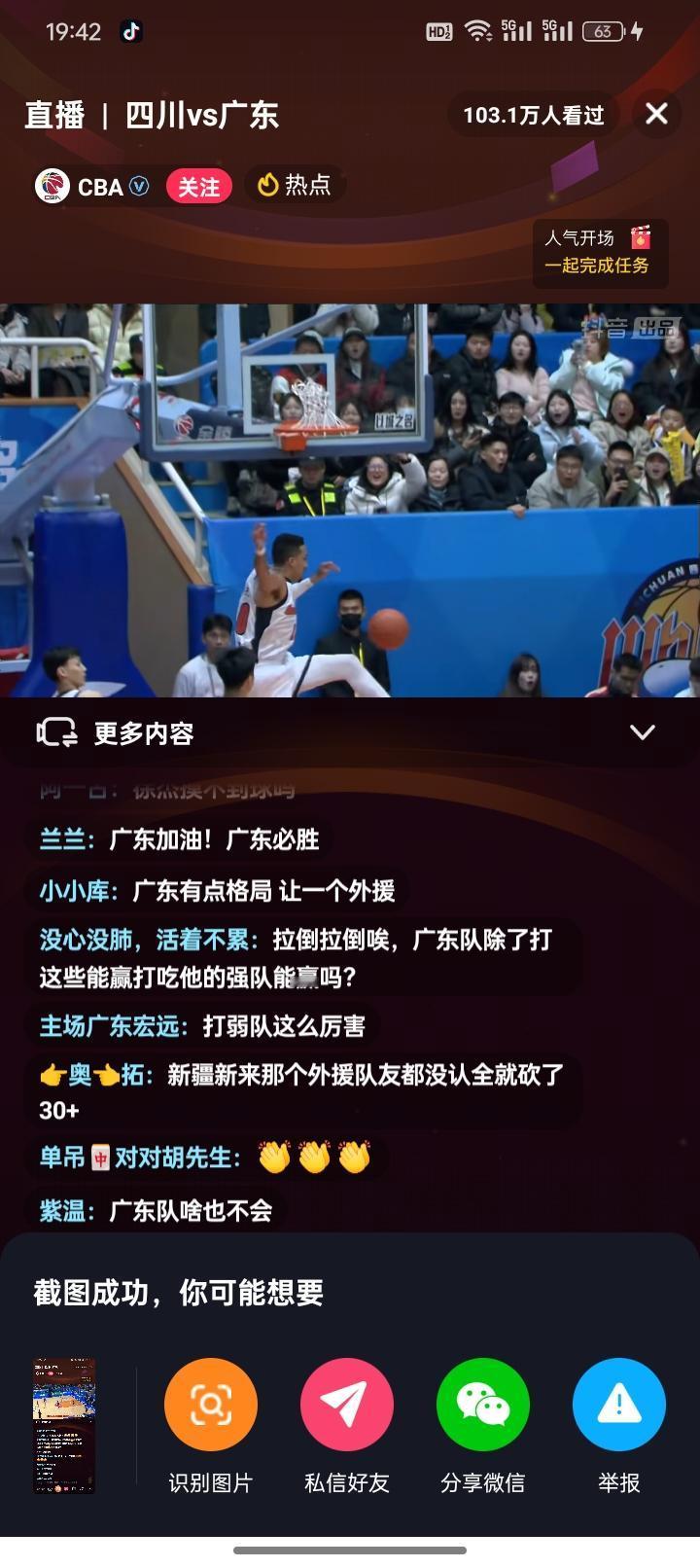Tap the 私信好友 paper plane icon

346,1405
